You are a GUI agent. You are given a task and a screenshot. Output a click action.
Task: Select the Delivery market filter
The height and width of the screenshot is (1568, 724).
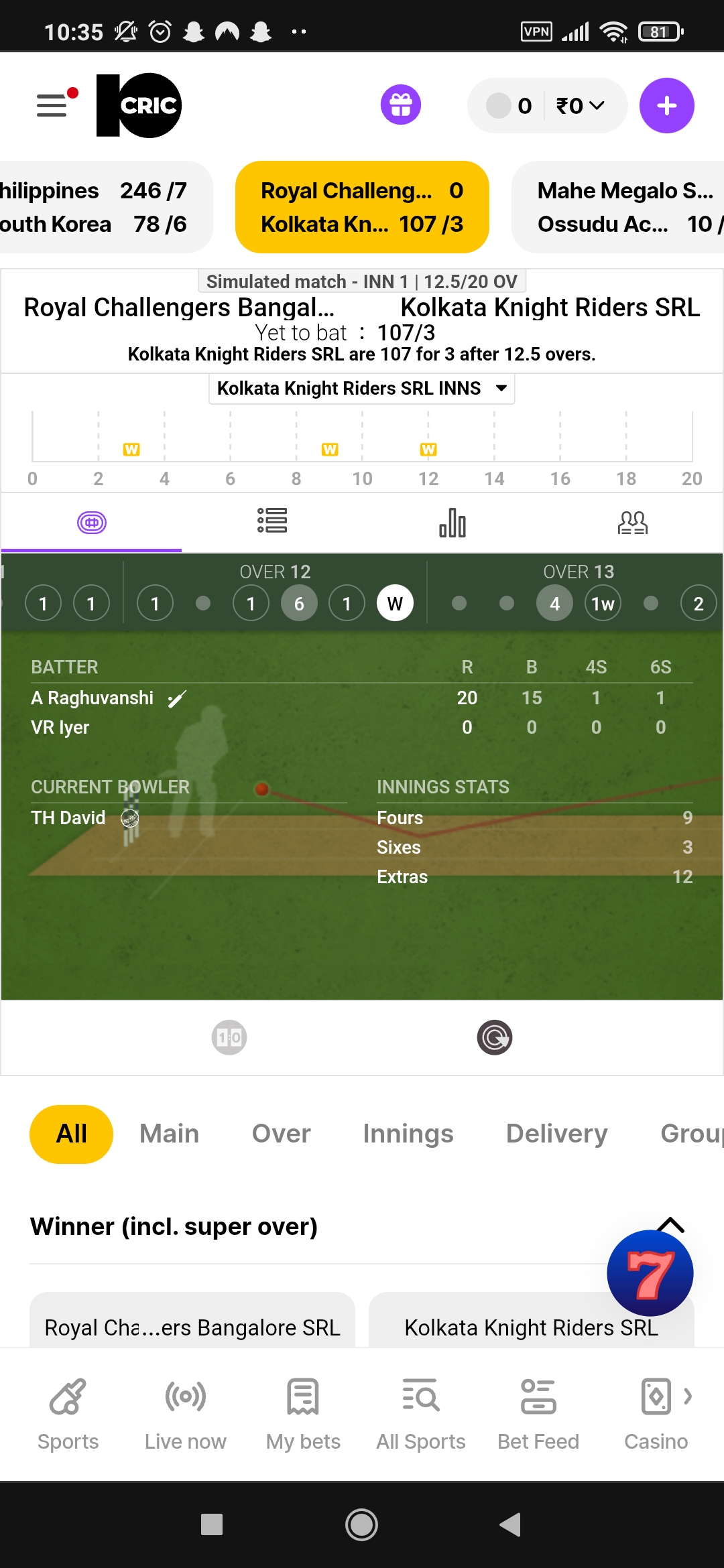click(x=556, y=1134)
